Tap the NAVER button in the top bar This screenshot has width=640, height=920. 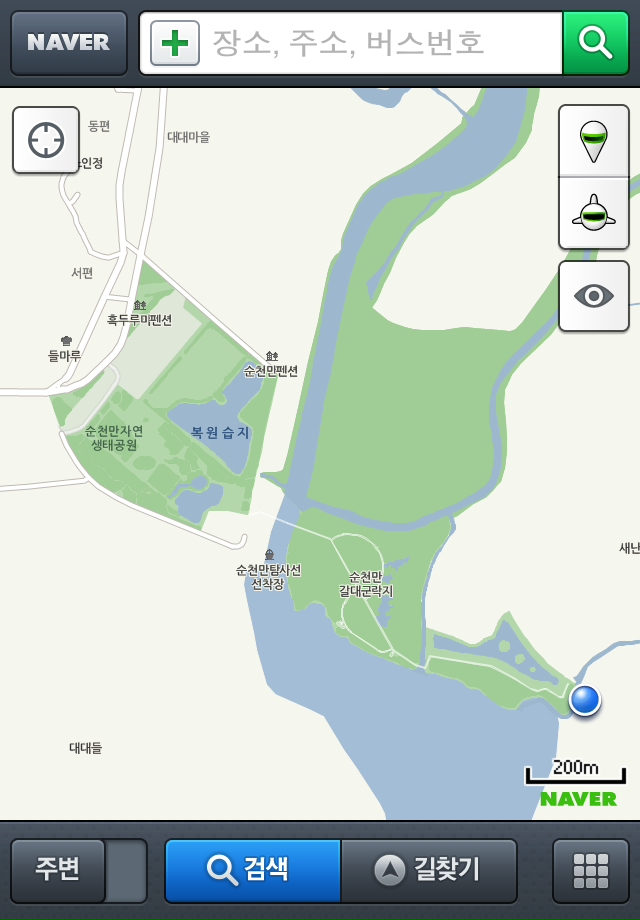68,43
